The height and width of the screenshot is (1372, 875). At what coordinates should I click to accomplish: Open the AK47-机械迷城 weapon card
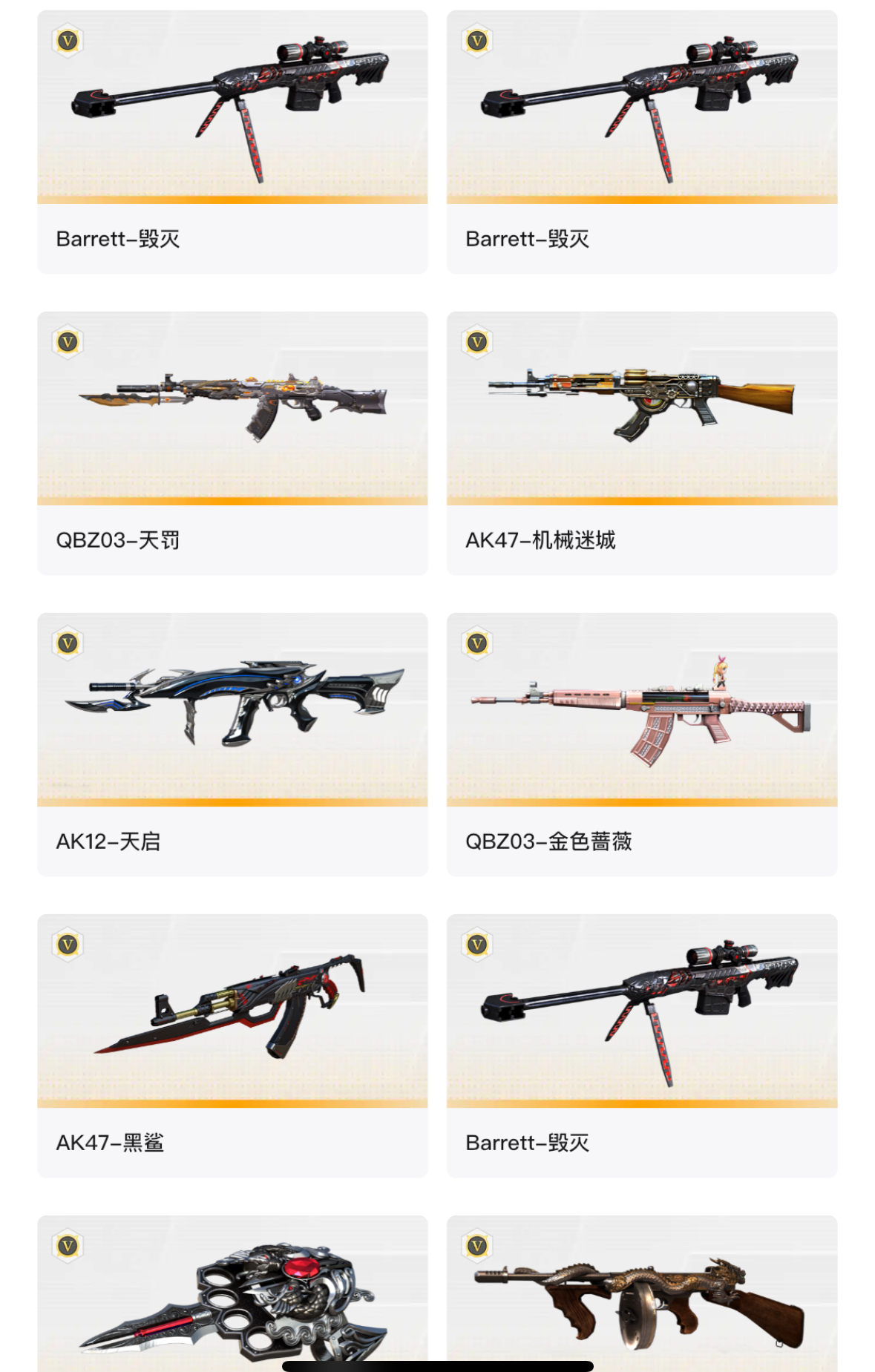641,442
